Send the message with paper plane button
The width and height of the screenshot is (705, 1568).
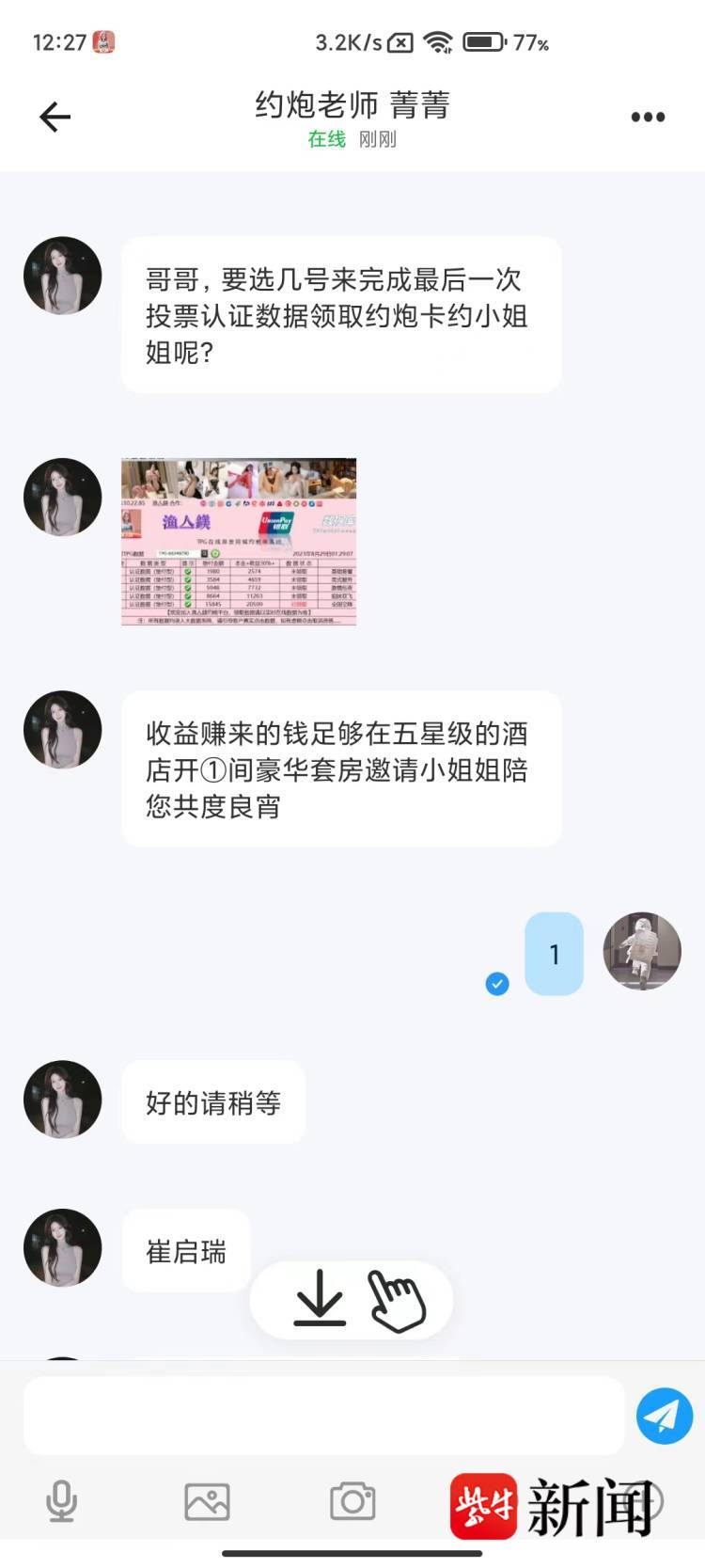pos(664,1416)
